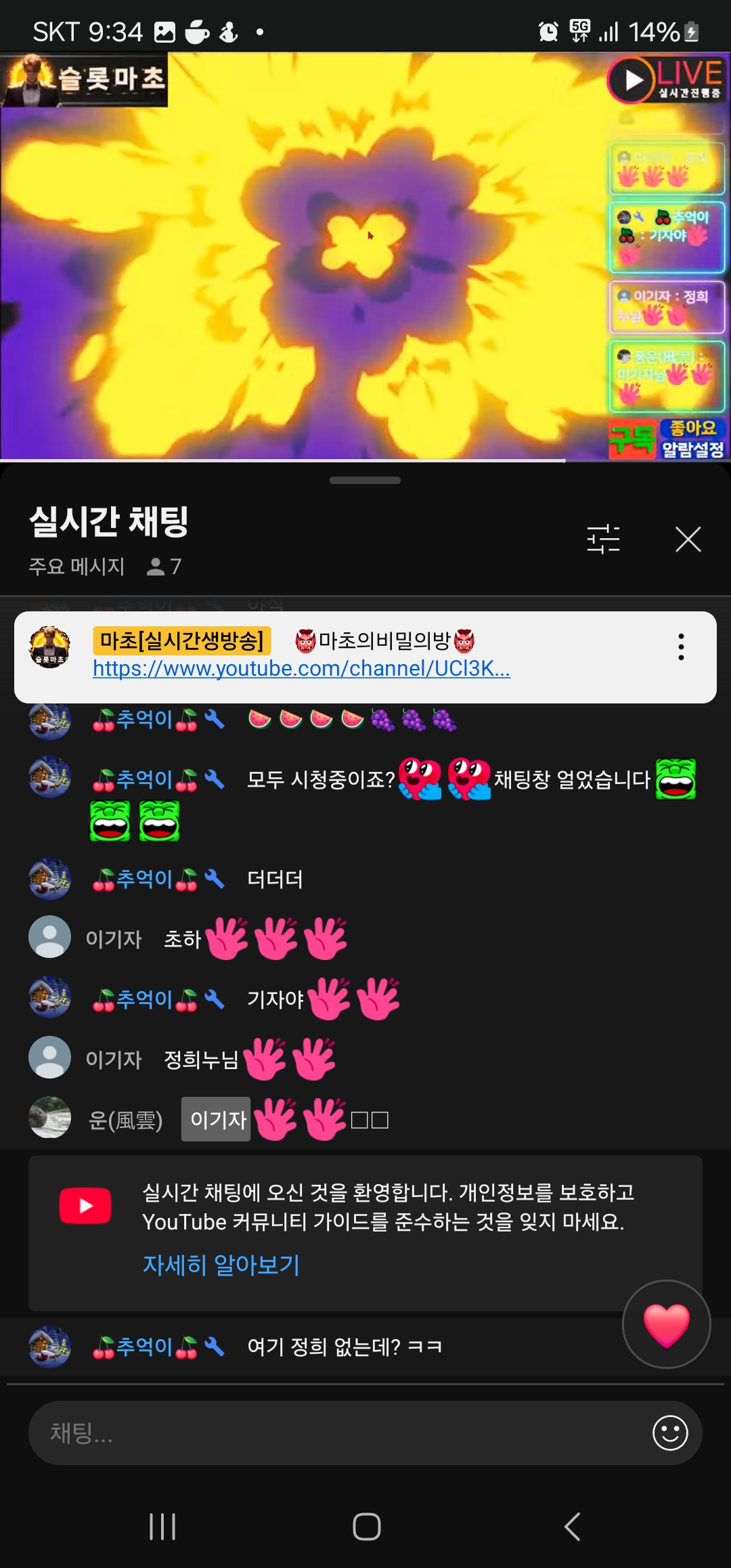Open the live chat filter settings

603,540
